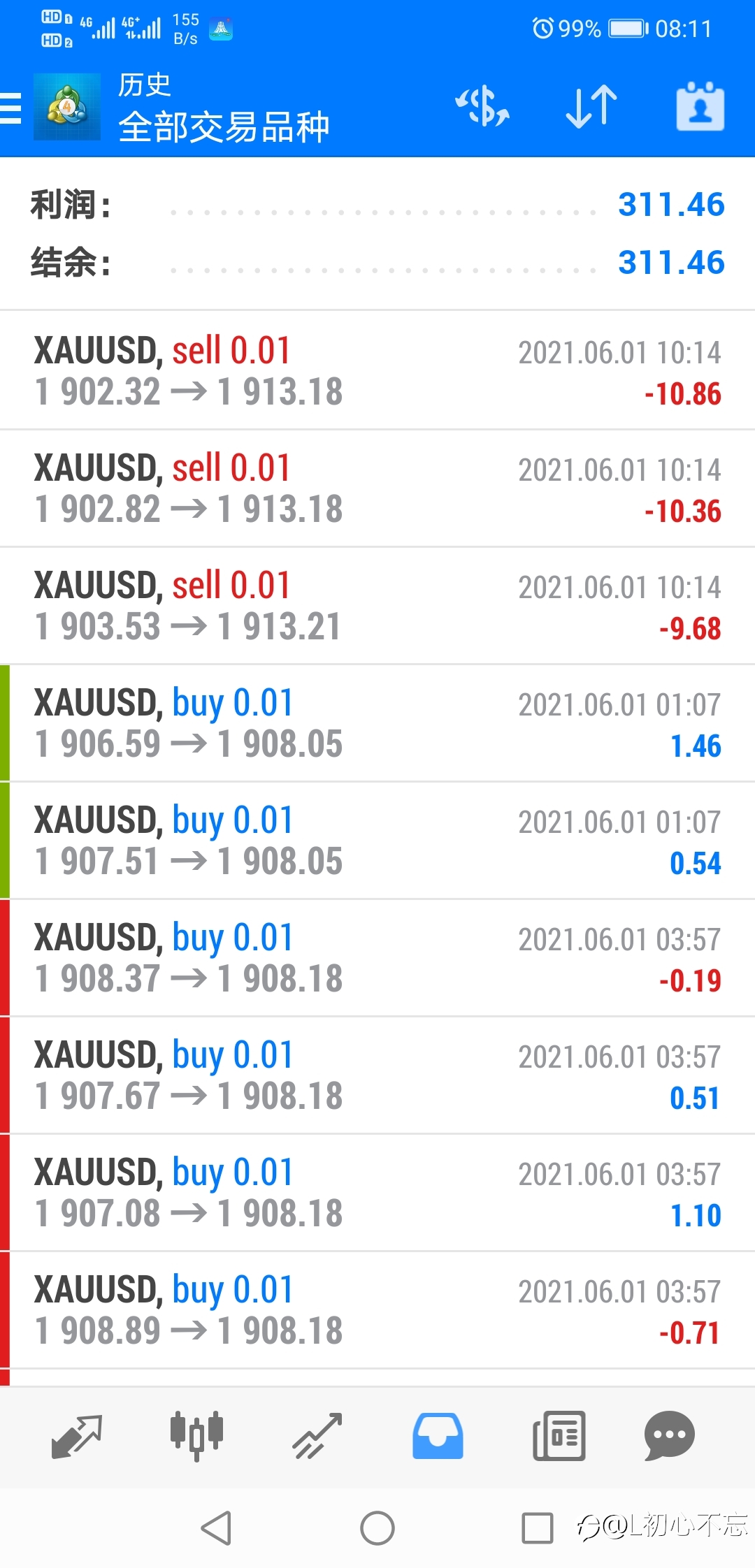Tap the system home circle button

[377, 1528]
